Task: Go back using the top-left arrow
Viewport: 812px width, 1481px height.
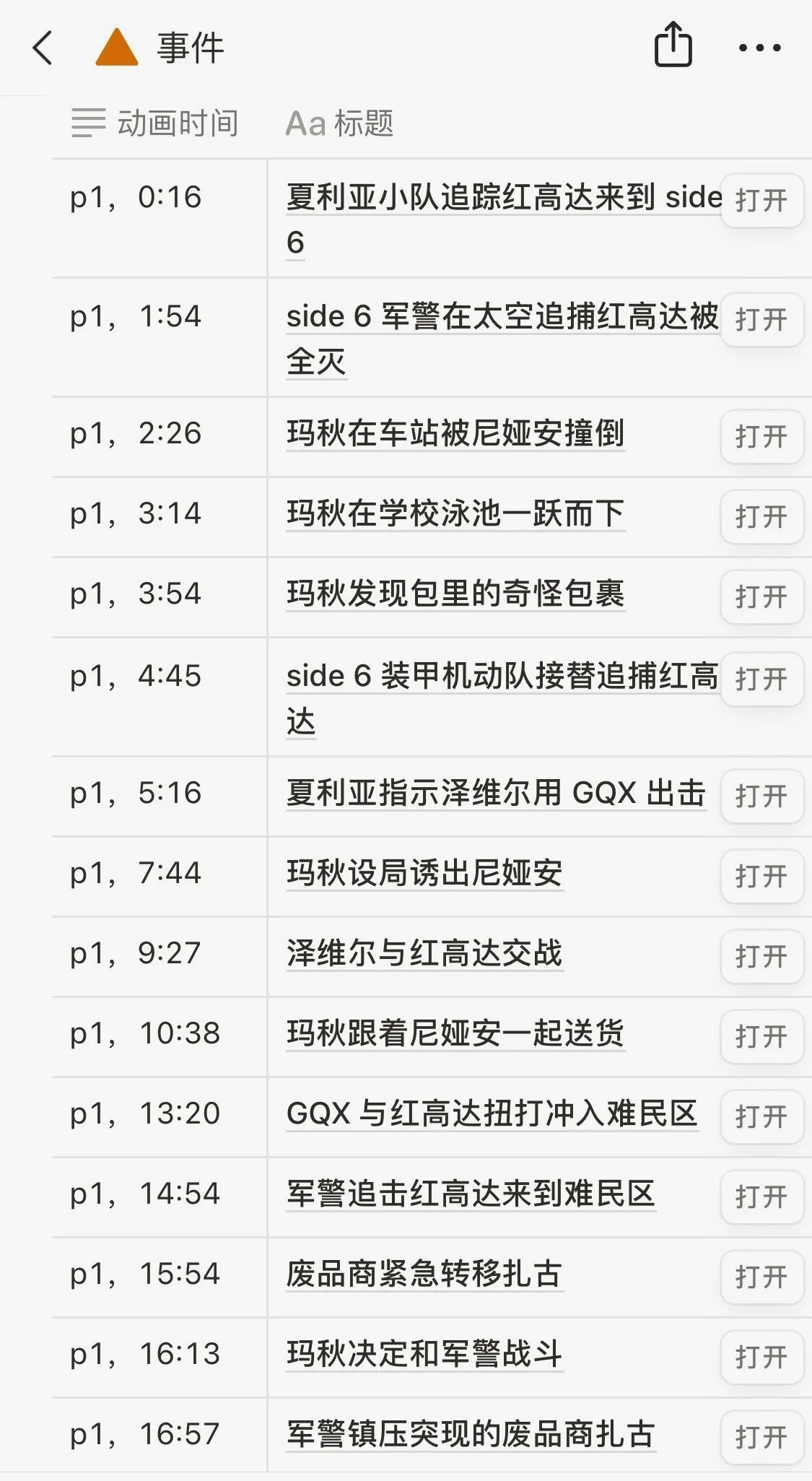Action: coord(43,48)
